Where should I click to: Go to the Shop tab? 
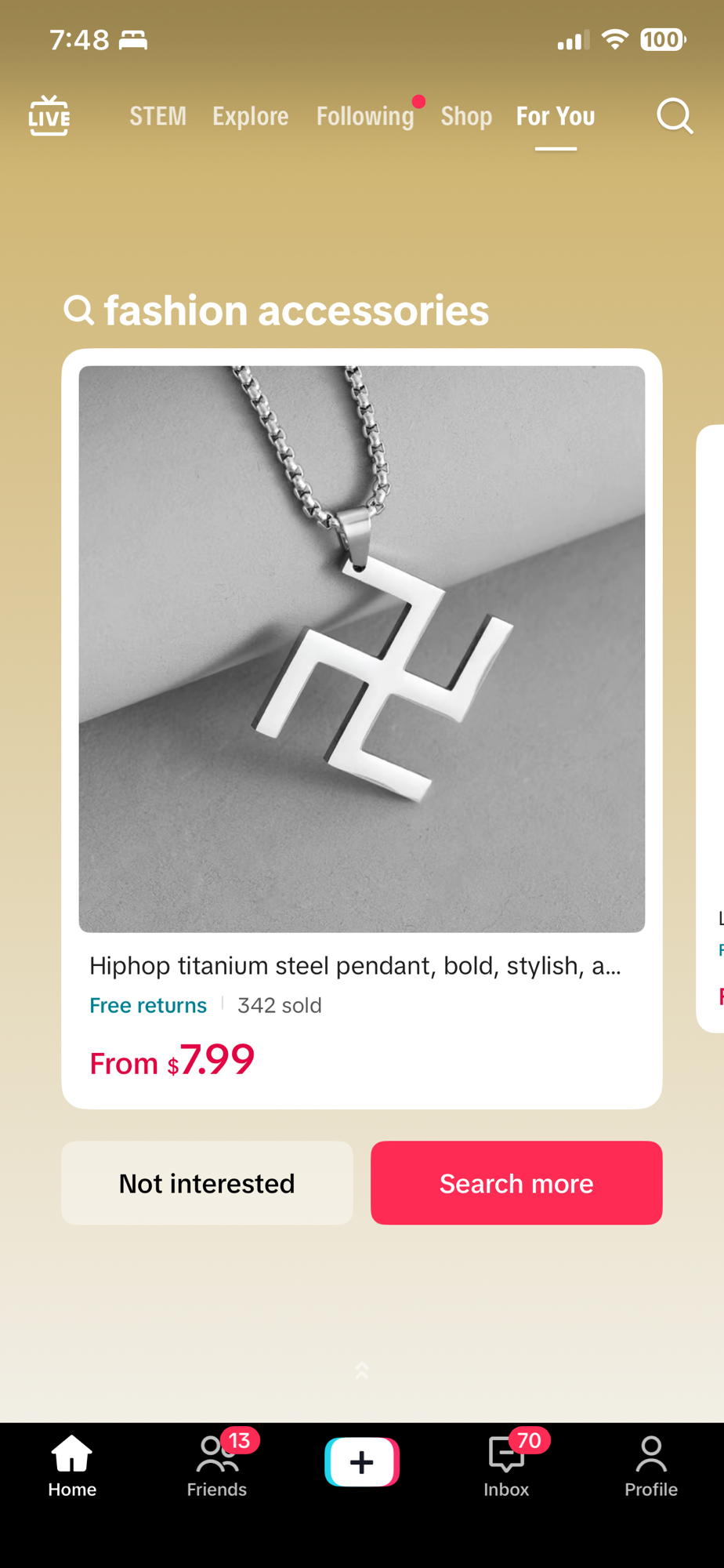(466, 116)
